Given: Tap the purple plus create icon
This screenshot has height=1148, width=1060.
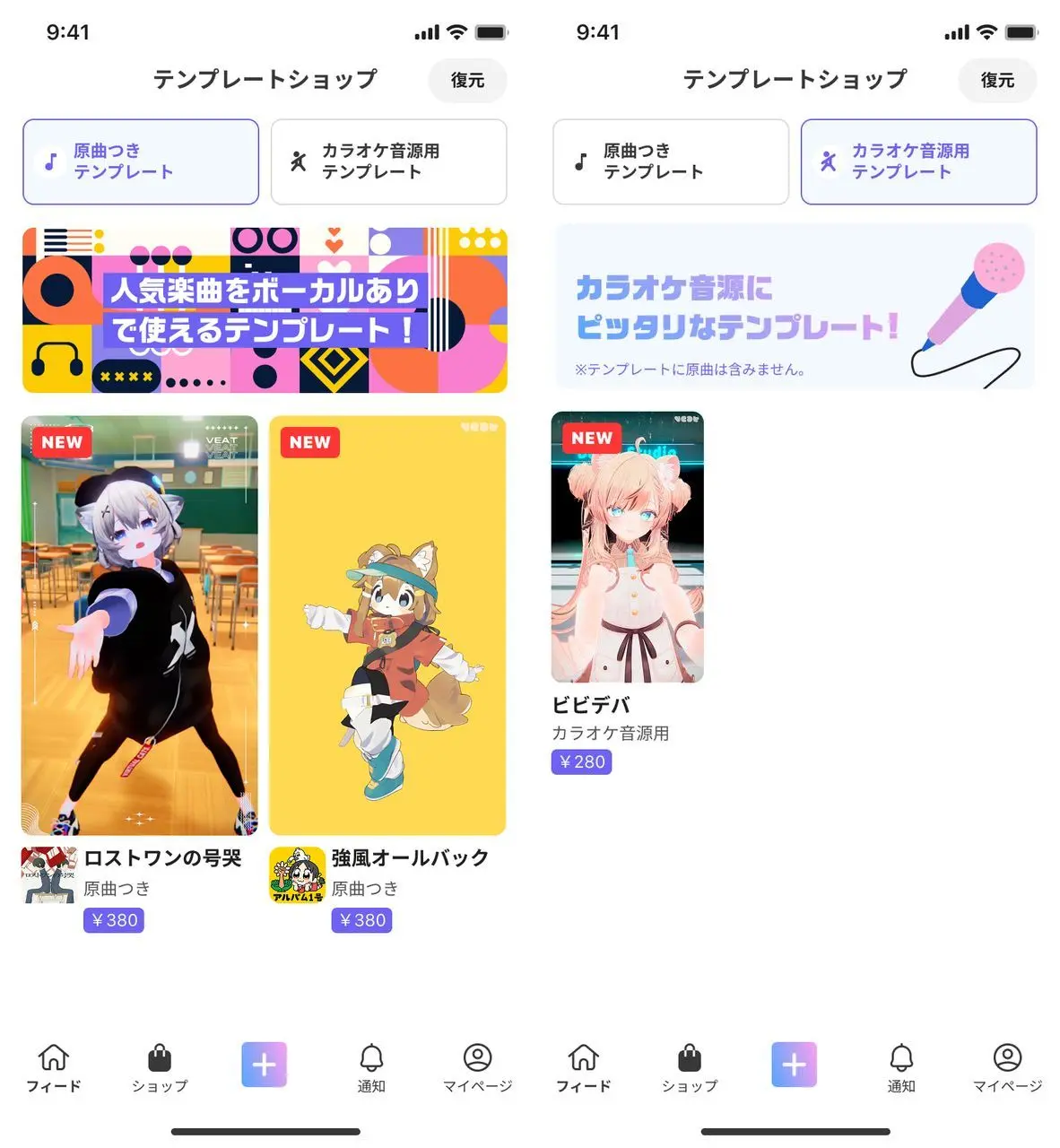Looking at the screenshot, I should coord(264,1065).
